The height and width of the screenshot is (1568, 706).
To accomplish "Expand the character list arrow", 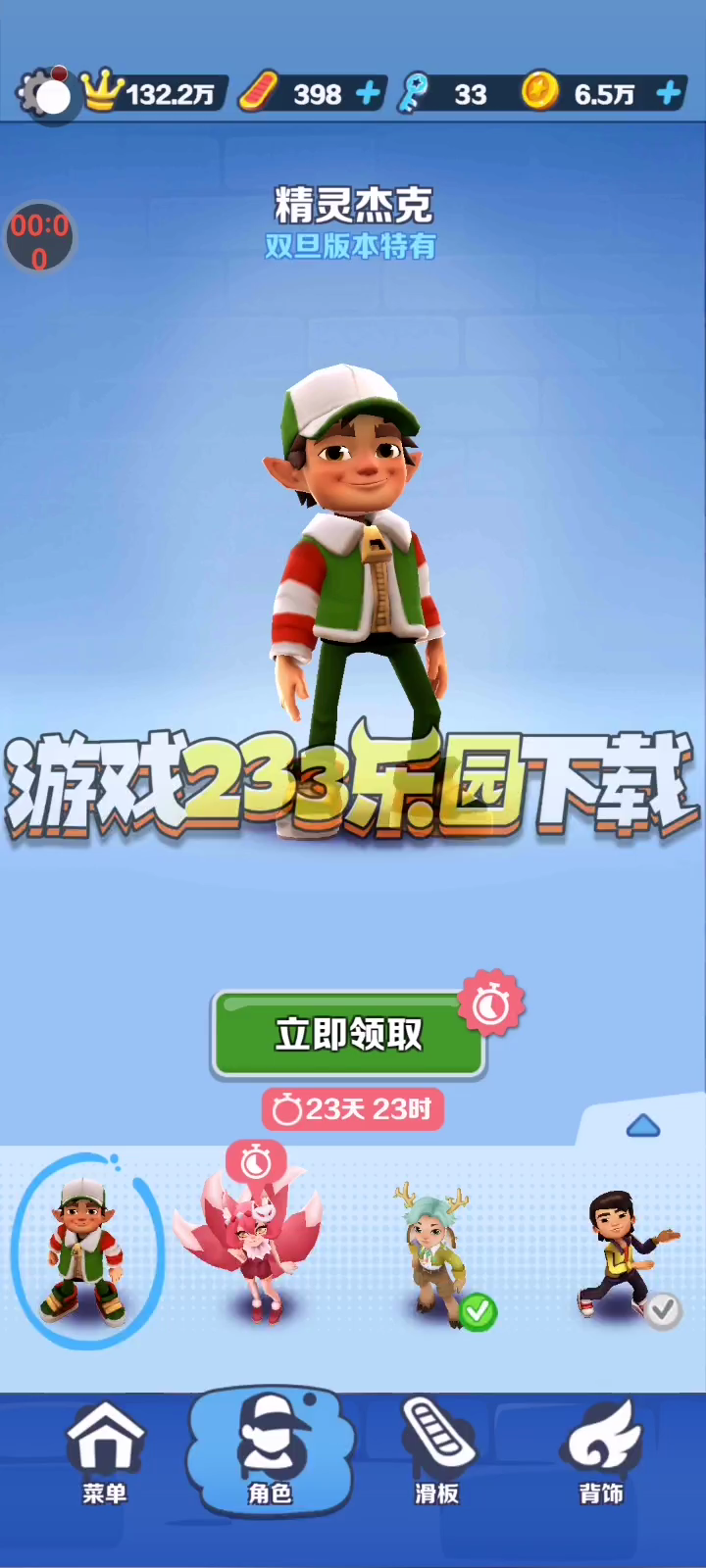I will [642, 1126].
